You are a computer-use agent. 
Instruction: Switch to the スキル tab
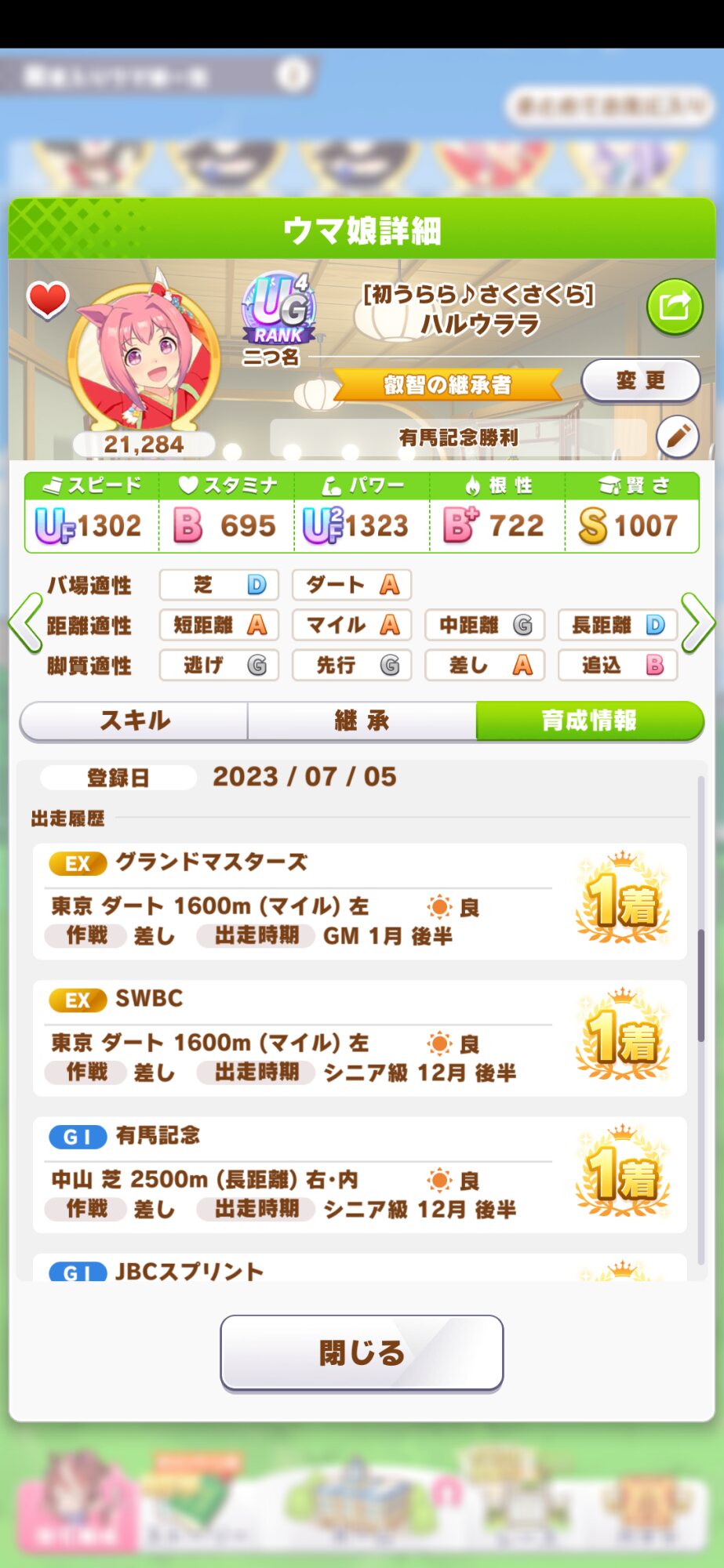(x=134, y=720)
